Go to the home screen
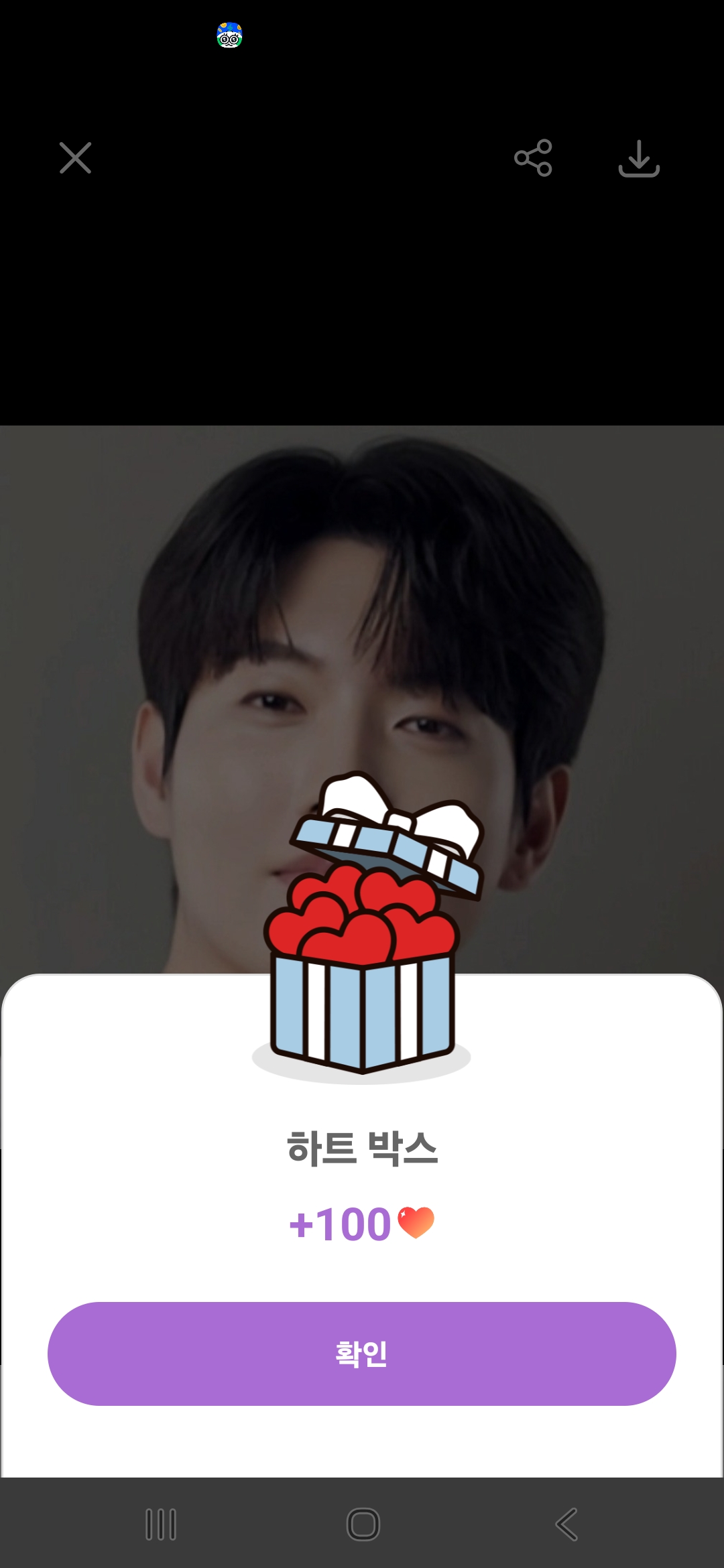This screenshot has width=724, height=1568. click(x=363, y=1524)
